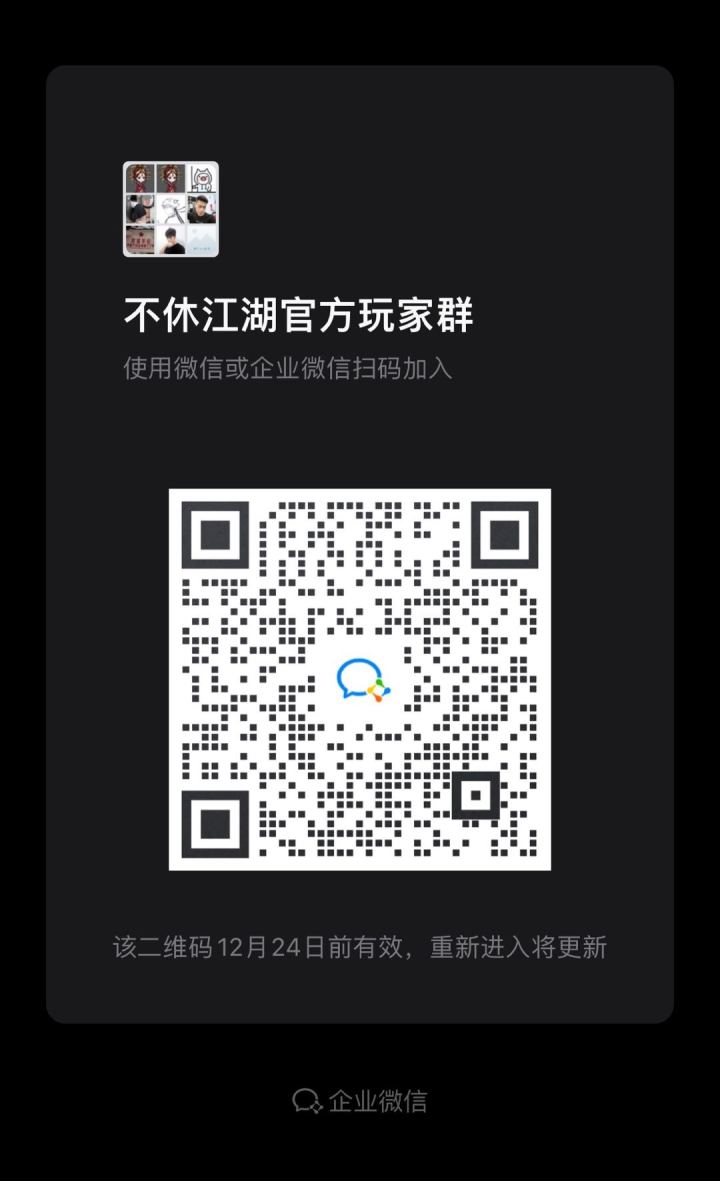Tap the selfie avatar on the middle-right grid cell
Image resolution: width=720 pixels, height=1181 pixels.
[x=200, y=210]
